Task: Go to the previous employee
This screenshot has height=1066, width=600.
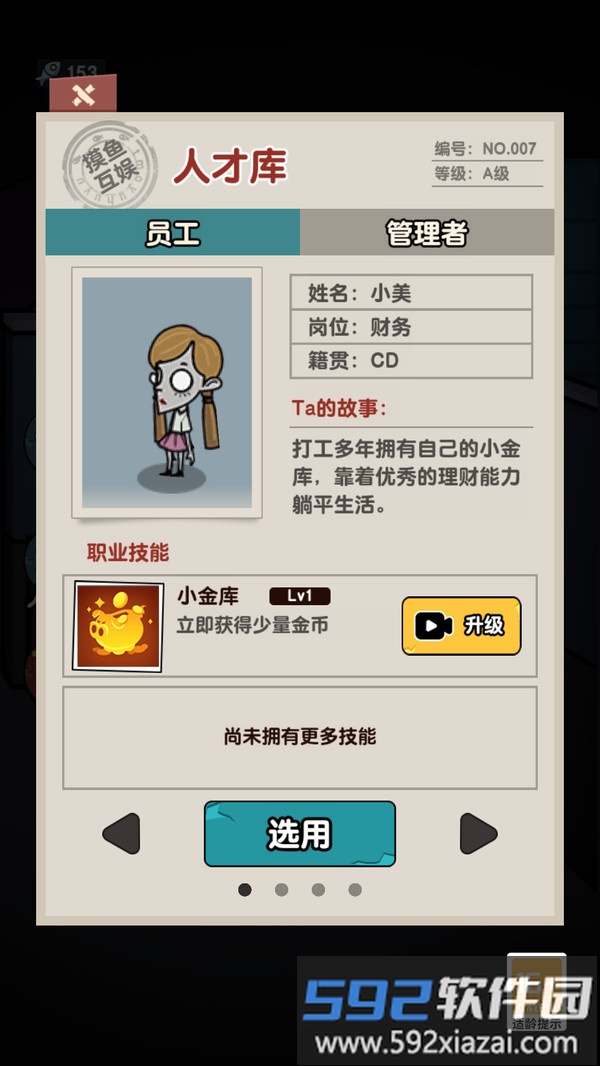Action: click(x=121, y=833)
